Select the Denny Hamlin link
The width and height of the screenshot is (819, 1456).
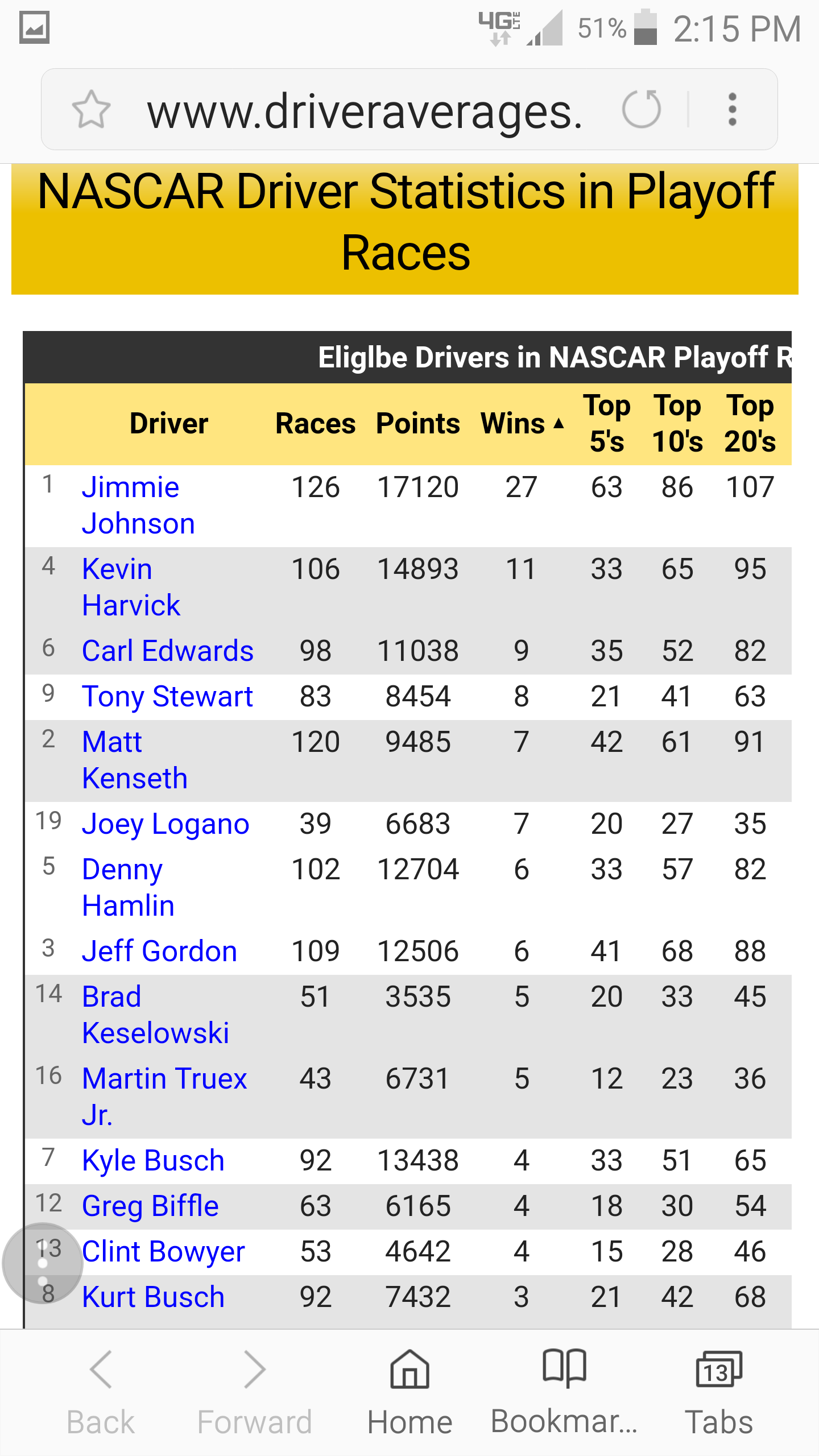coord(128,887)
